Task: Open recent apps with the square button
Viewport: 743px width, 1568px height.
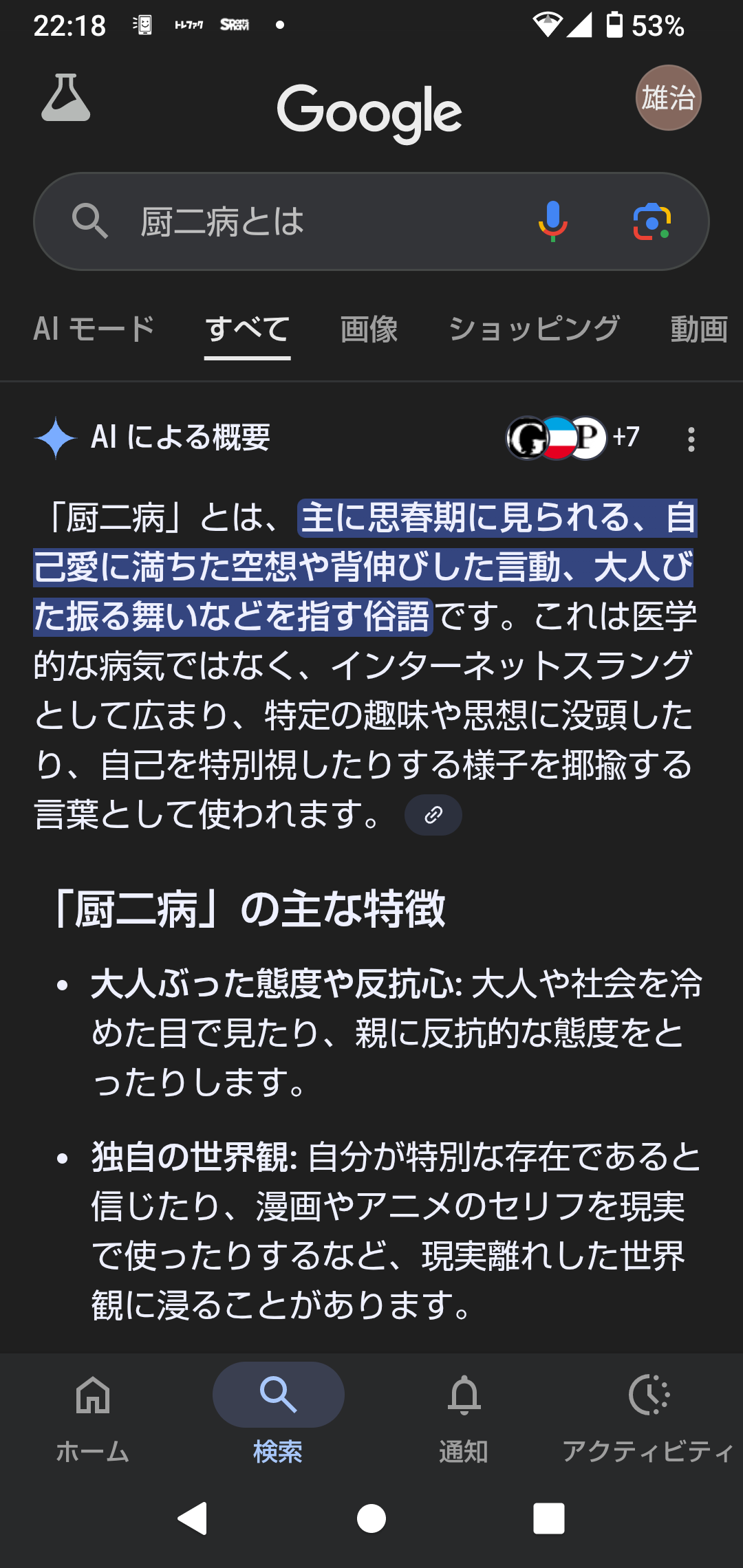Action: 549,1518
